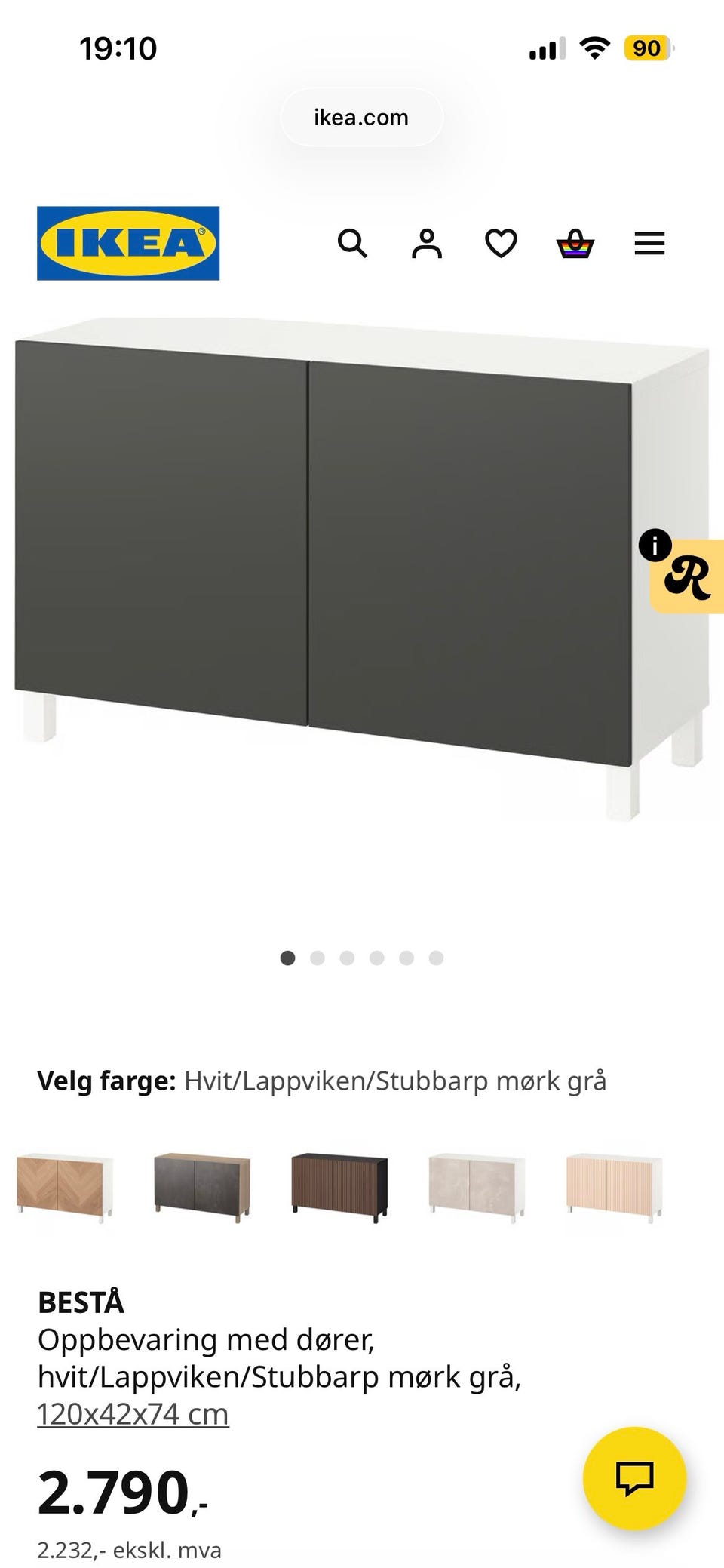Select the first carousel dot
724x1568 pixels.
pyautogui.click(x=288, y=957)
